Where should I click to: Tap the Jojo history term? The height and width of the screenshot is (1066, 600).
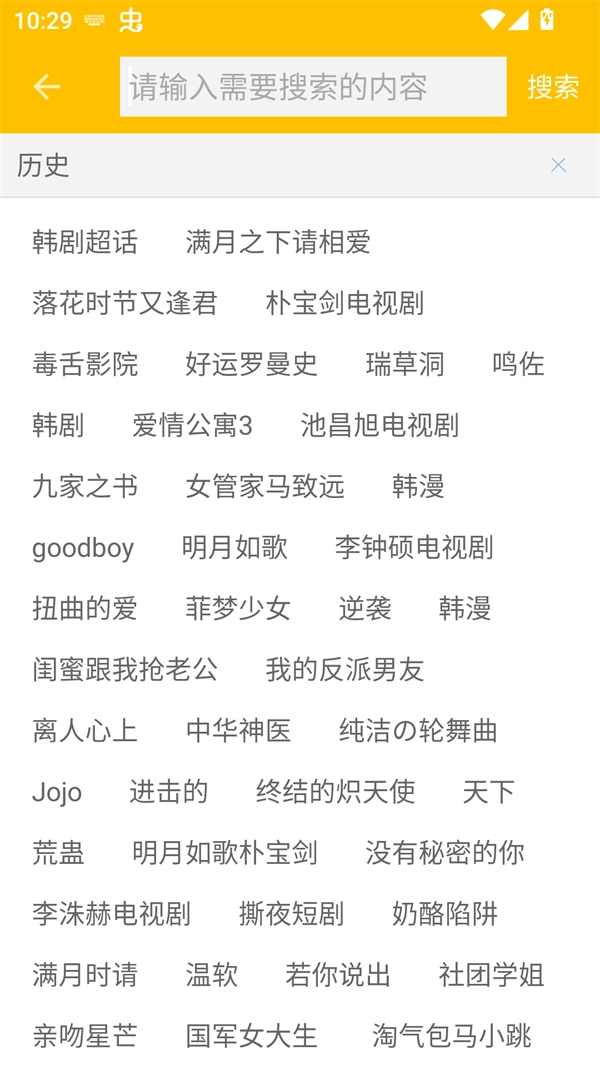[57, 792]
